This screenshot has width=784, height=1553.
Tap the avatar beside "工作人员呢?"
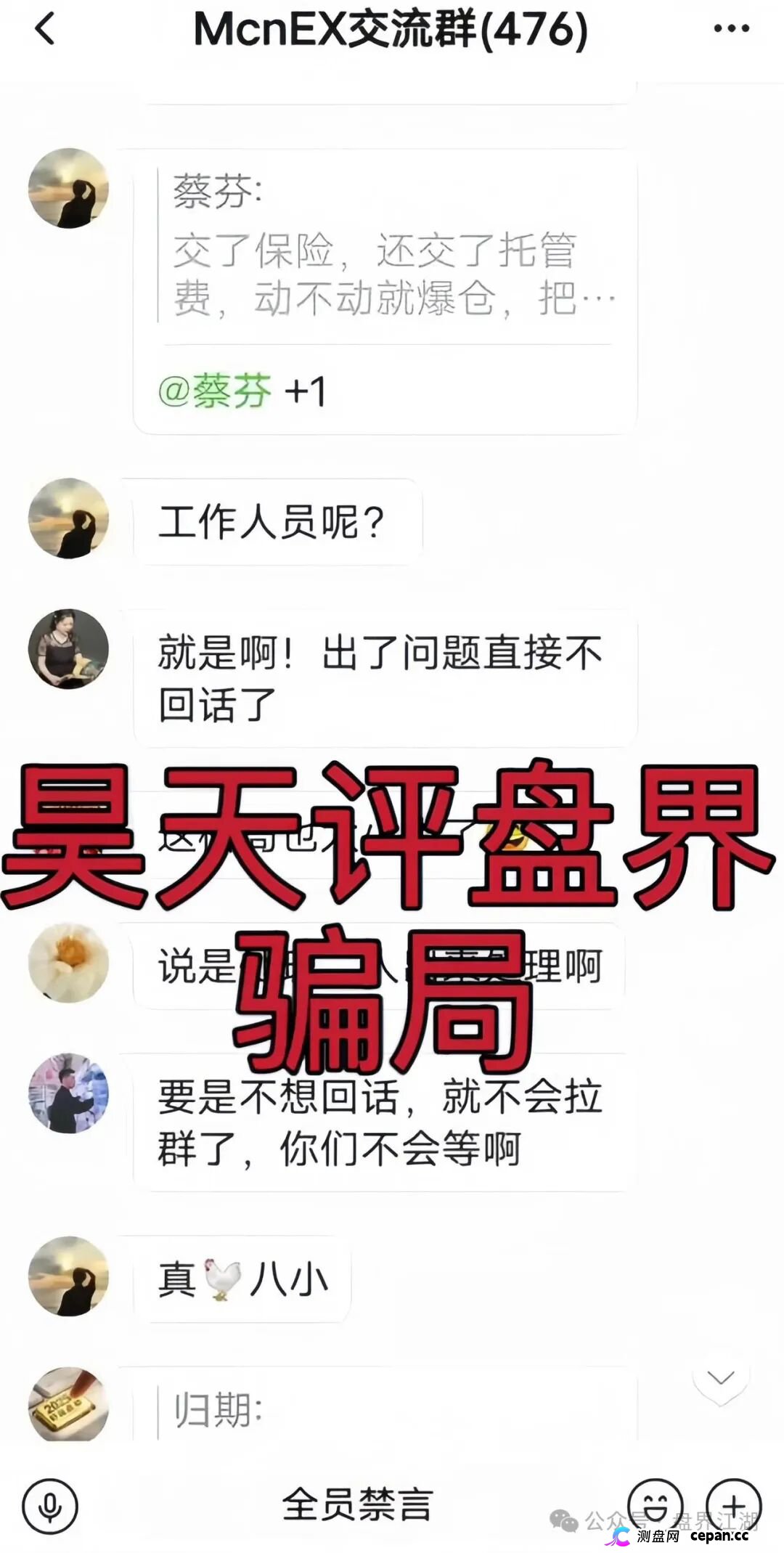(x=68, y=519)
